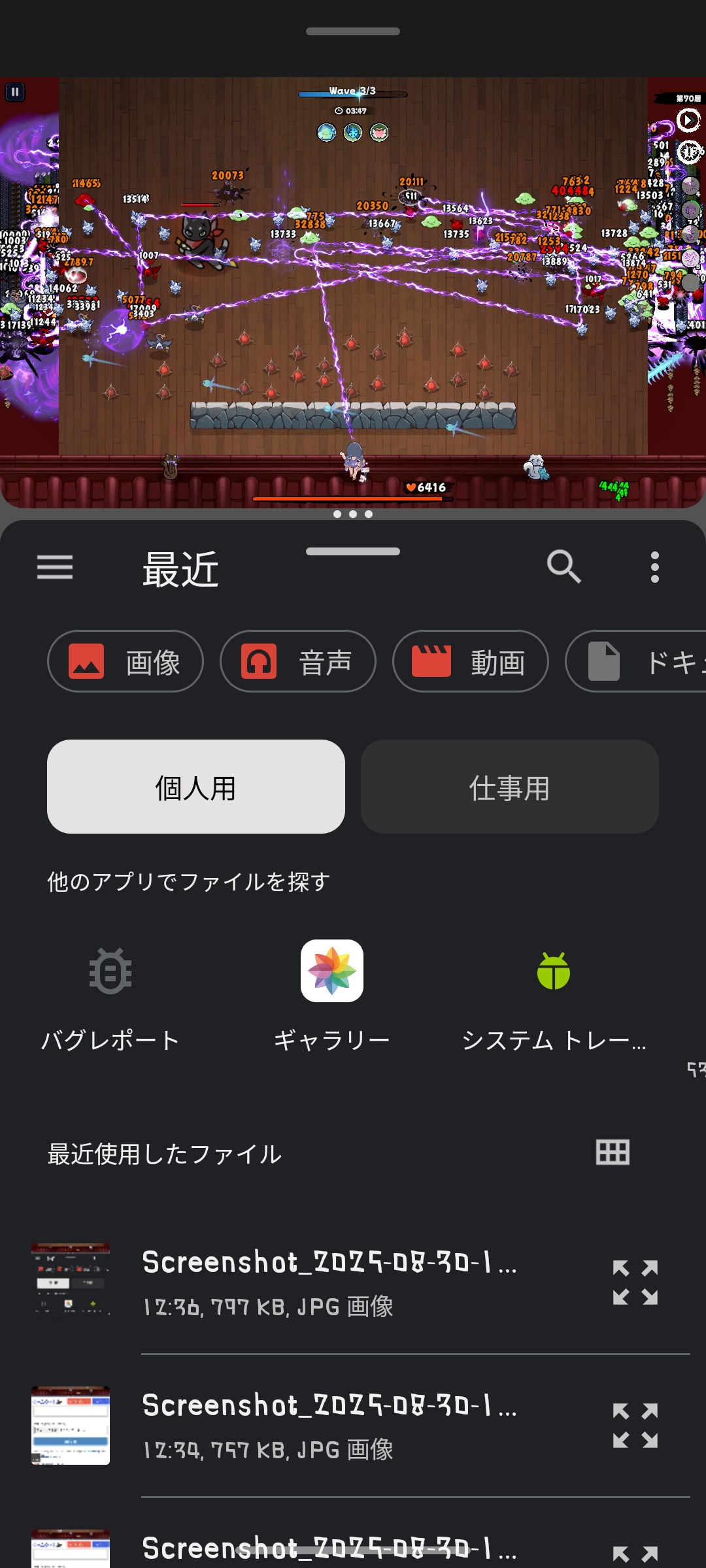Filter recent files by 画像 chip
This screenshot has height=1568, width=706.
pyautogui.click(x=126, y=661)
